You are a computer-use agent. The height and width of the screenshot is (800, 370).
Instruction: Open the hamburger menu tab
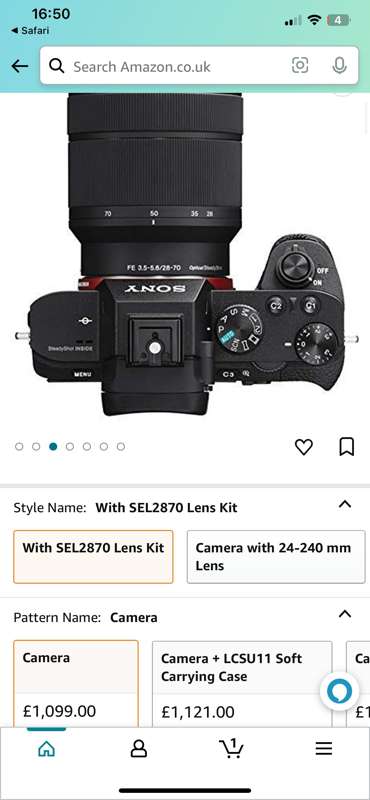324,748
